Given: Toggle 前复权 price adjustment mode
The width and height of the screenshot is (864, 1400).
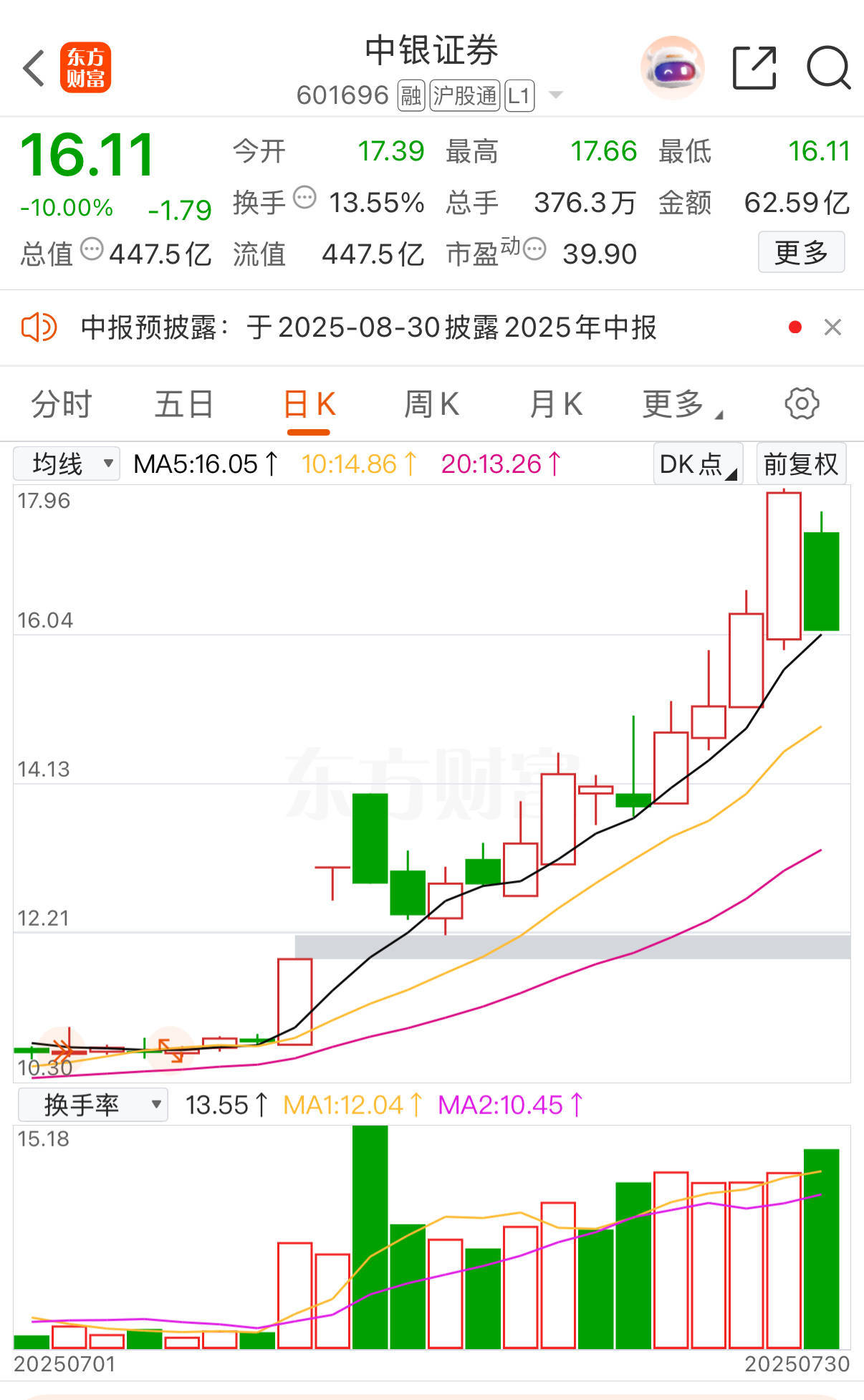Looking at the screenshot, I should pyautogui.click(x=801, y=464).
